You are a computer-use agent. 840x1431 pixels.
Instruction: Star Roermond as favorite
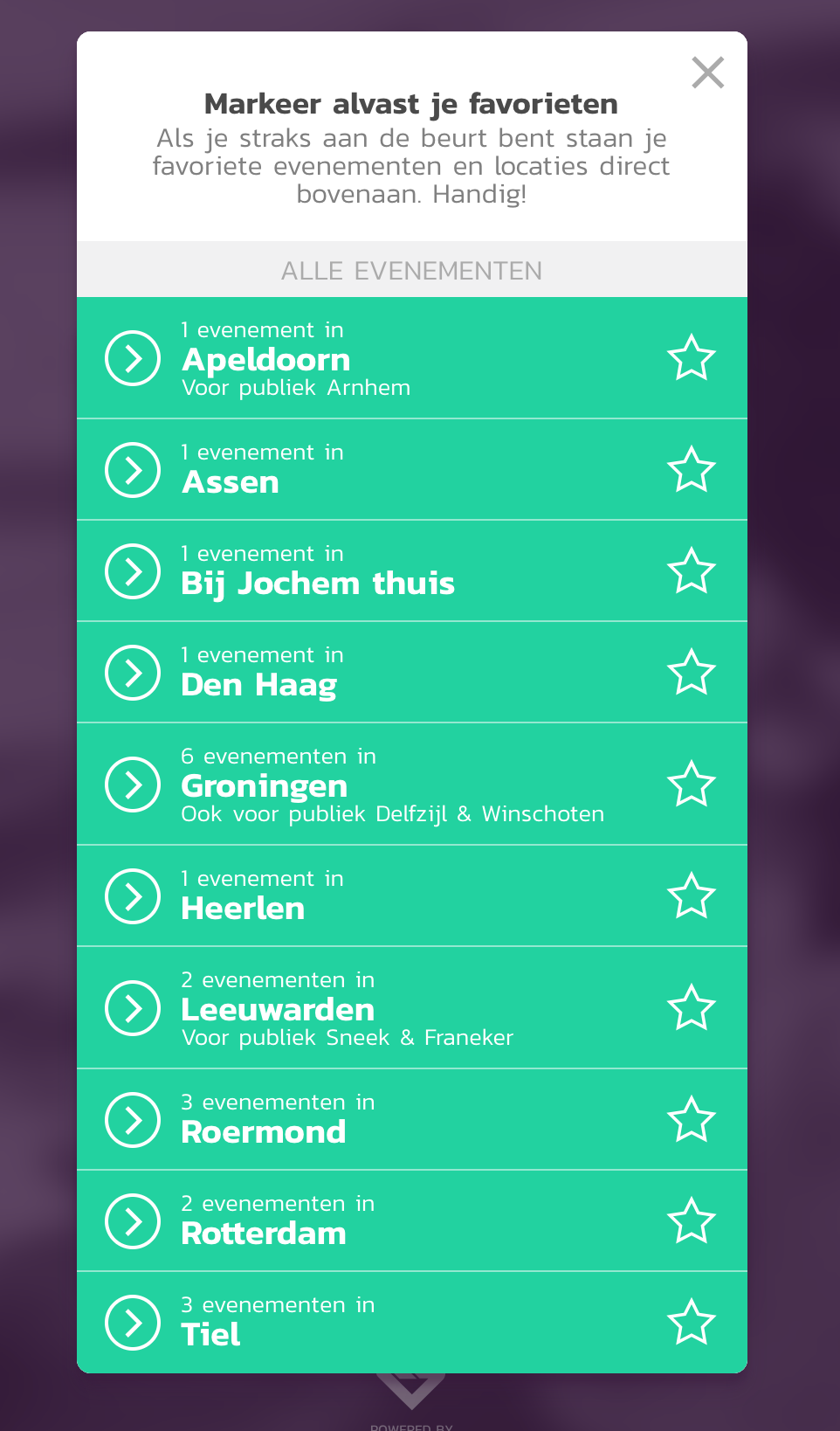pos(691,1120)
